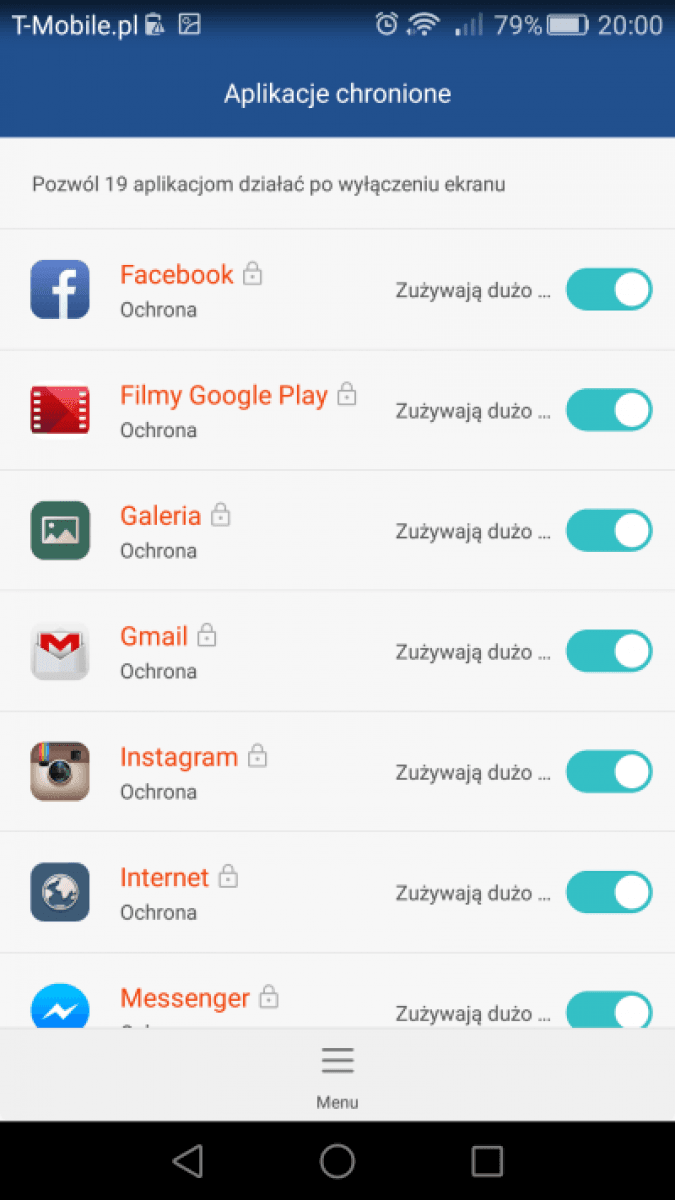Toggle the Filmy Google Play switch off
Screen dimensions: 675x1200
(609, 410)
